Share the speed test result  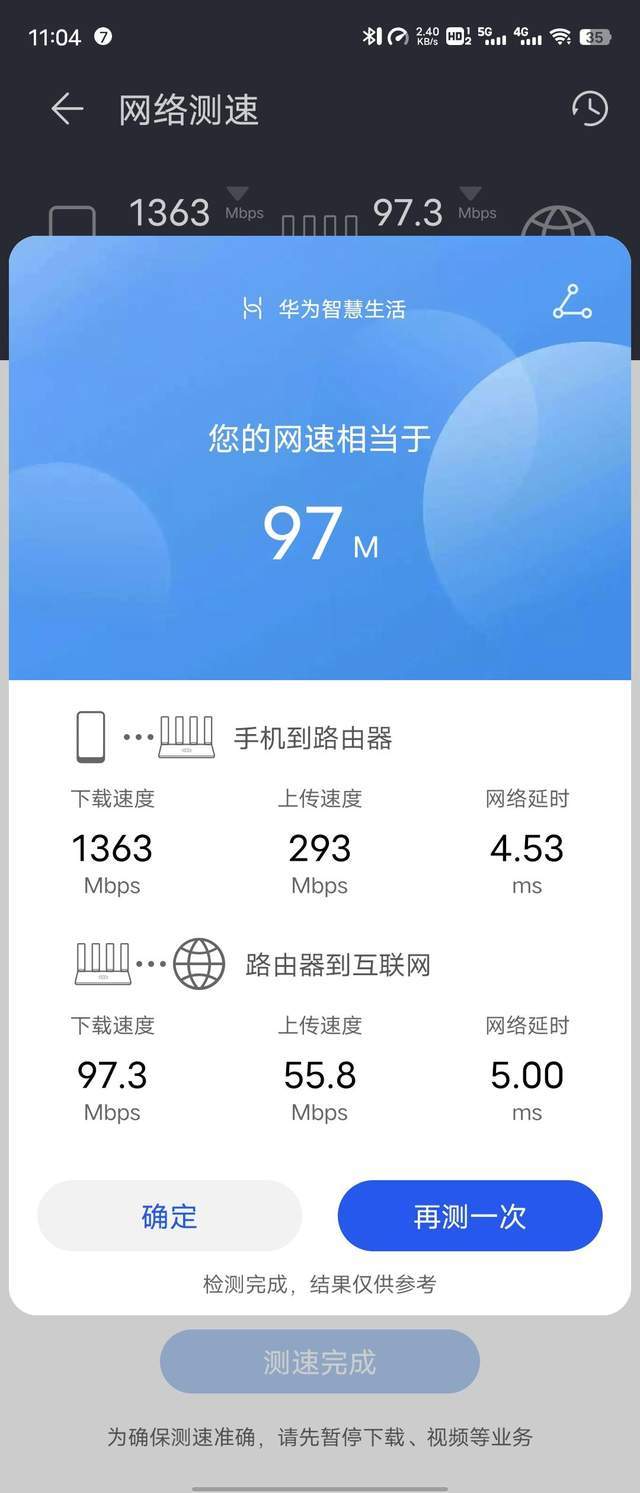click(x=572, y=302)
